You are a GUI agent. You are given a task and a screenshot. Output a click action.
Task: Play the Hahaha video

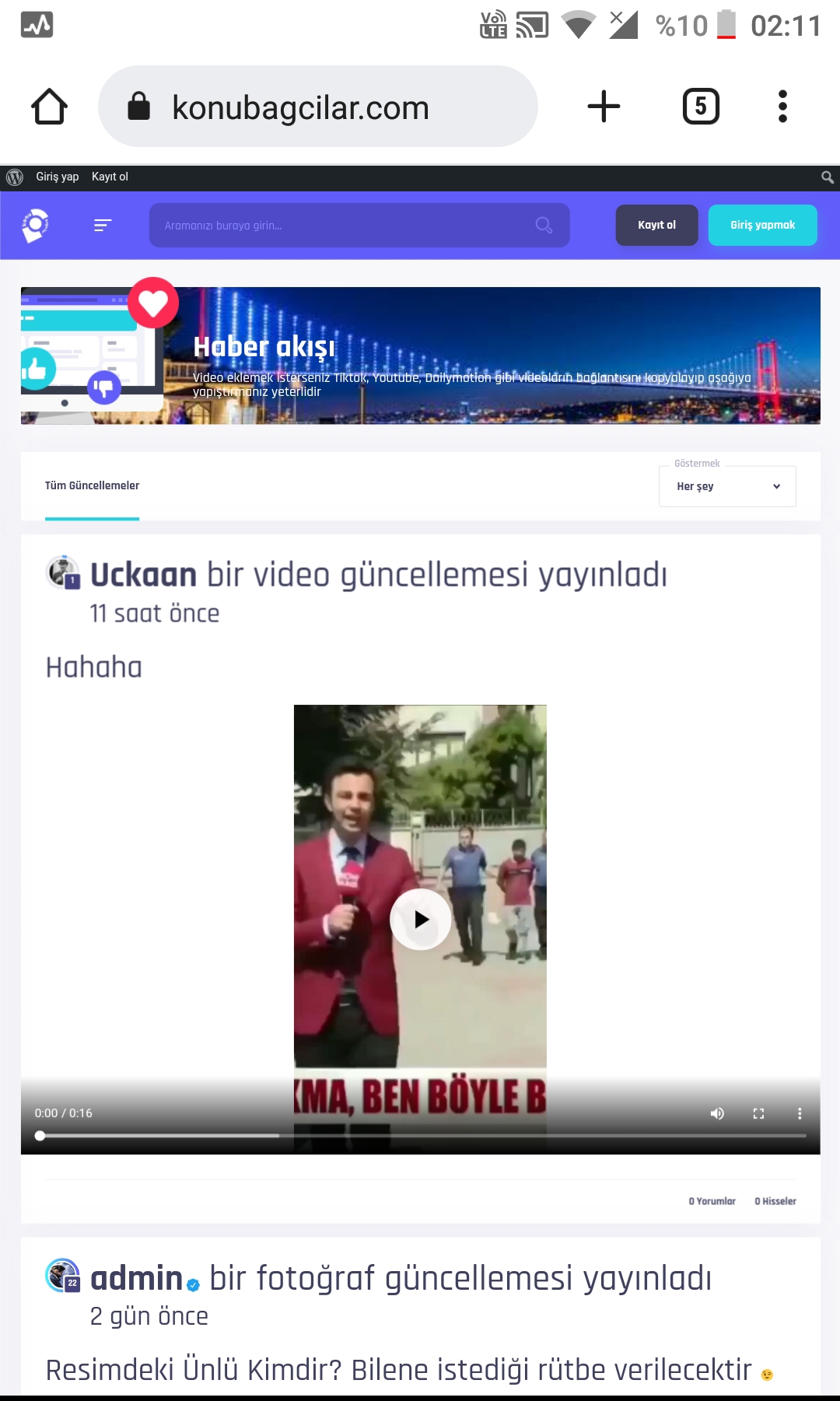point(421,919)
